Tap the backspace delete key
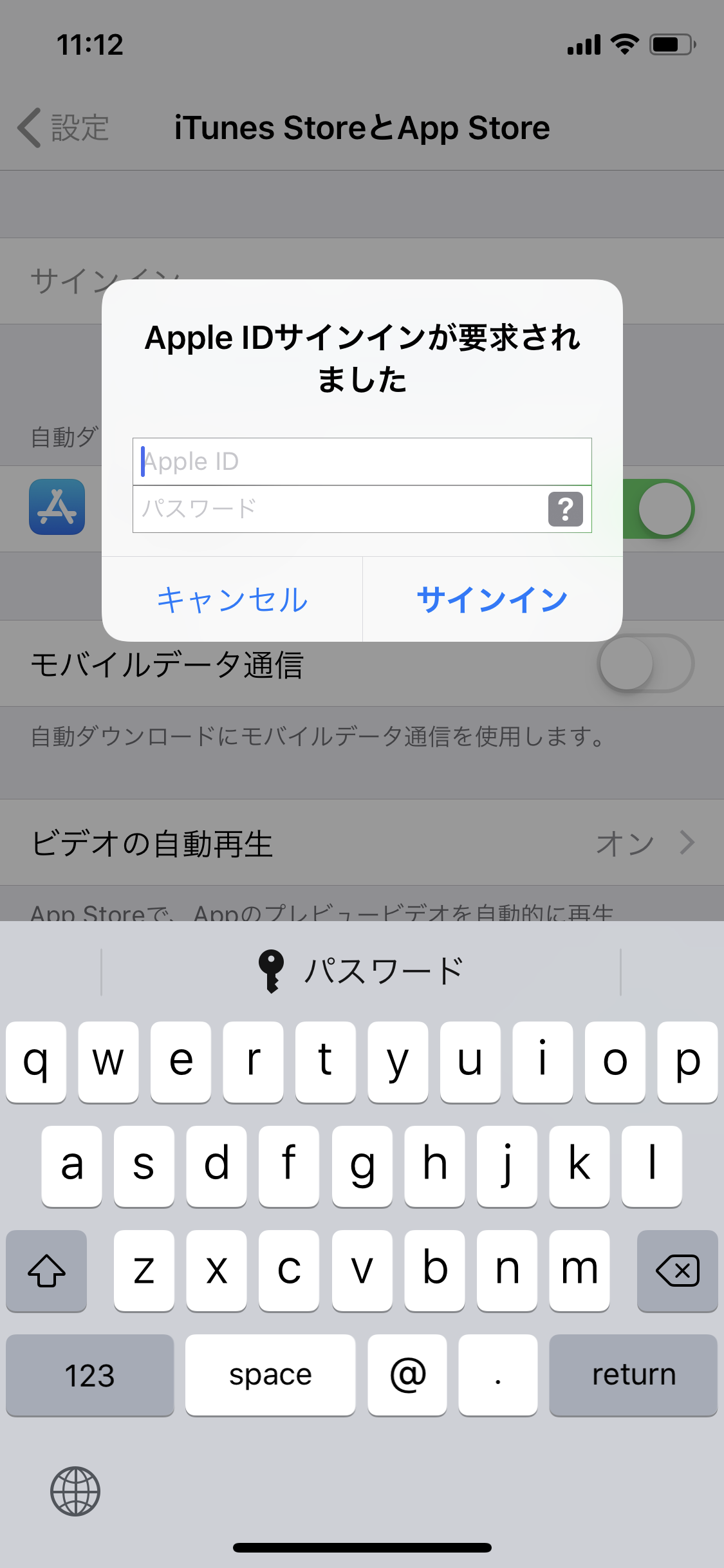This screenshot has width=724, height=1568. [677, 1271]
